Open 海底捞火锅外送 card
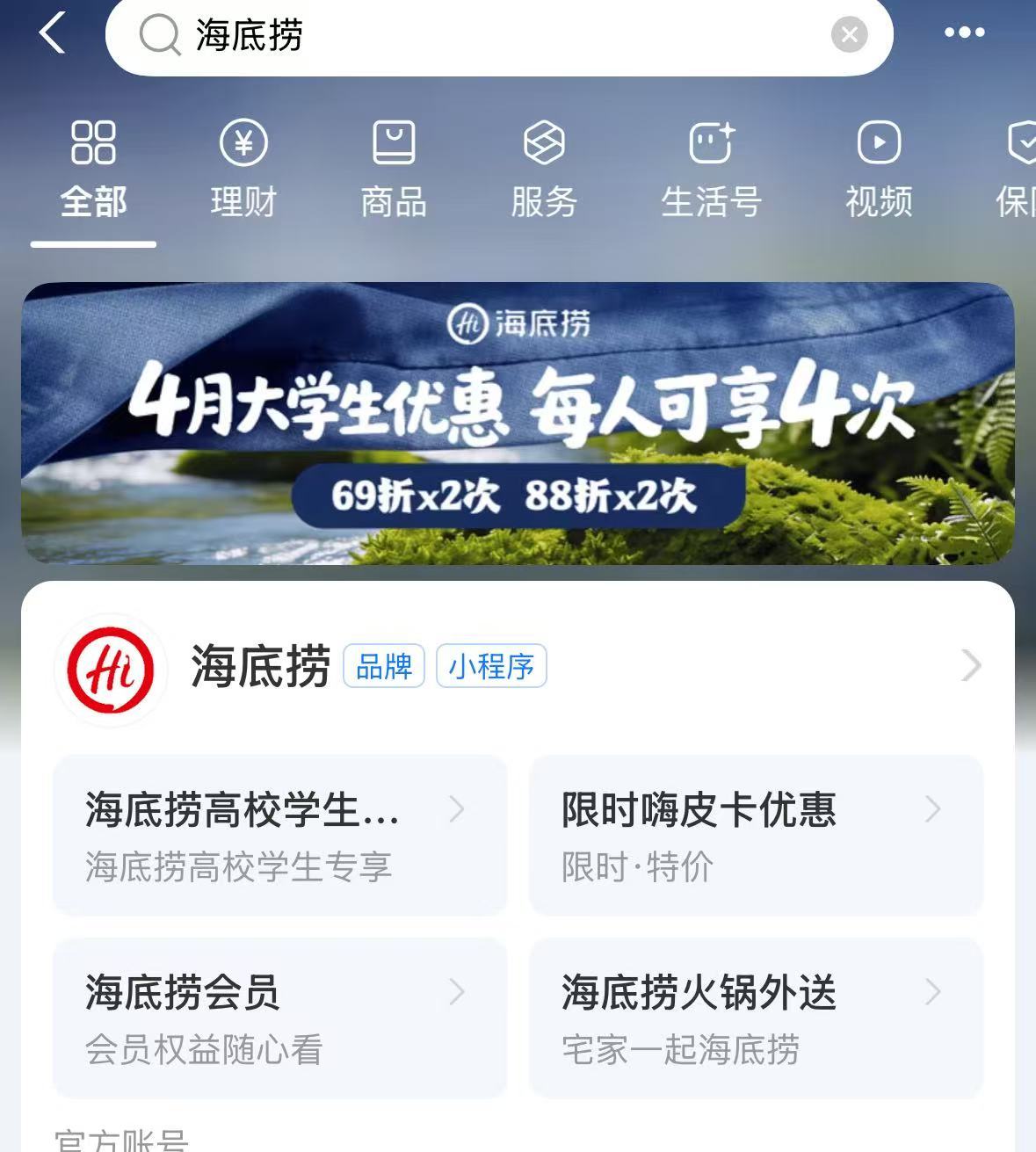Screen dimensions: 1036x1152 tap(756, 1018)
